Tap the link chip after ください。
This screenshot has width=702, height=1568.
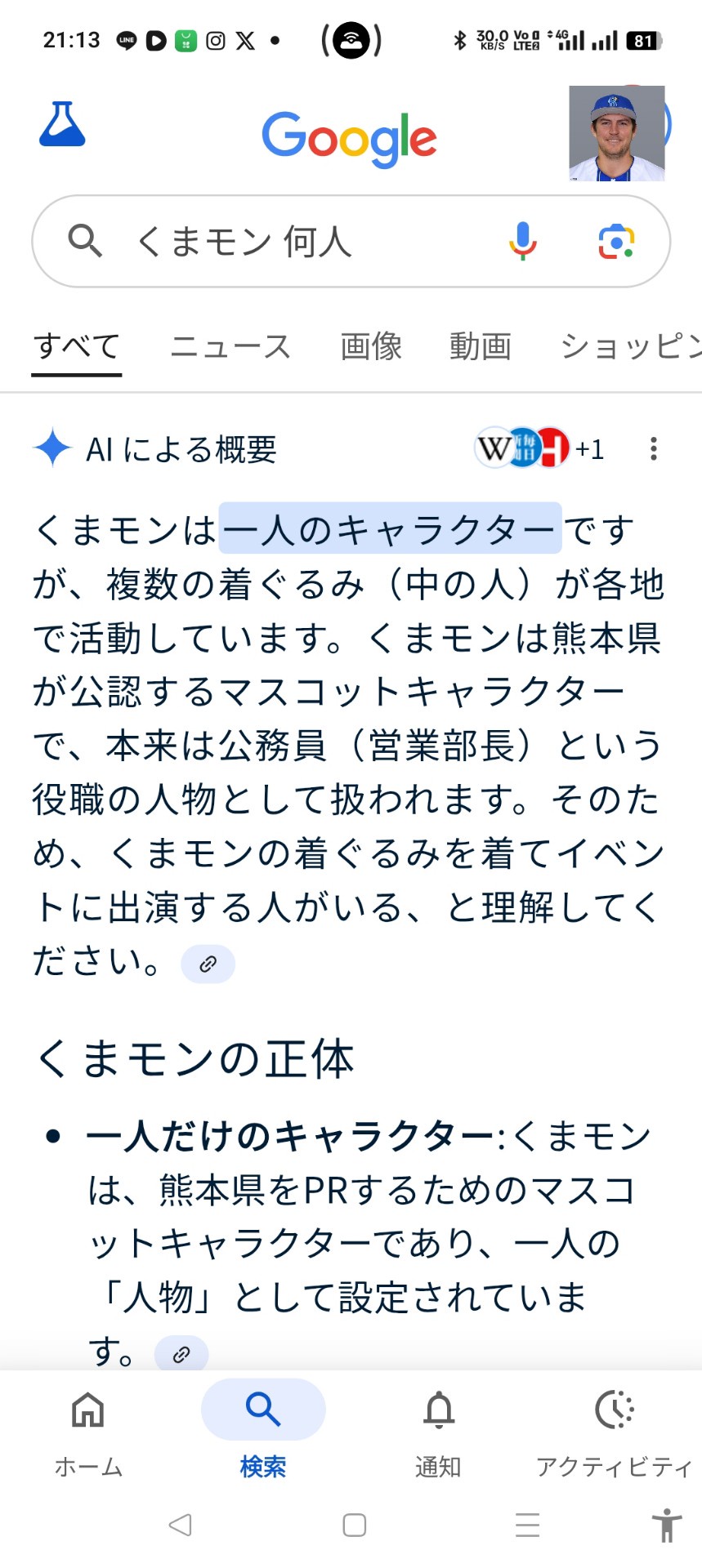click(208, 964)
